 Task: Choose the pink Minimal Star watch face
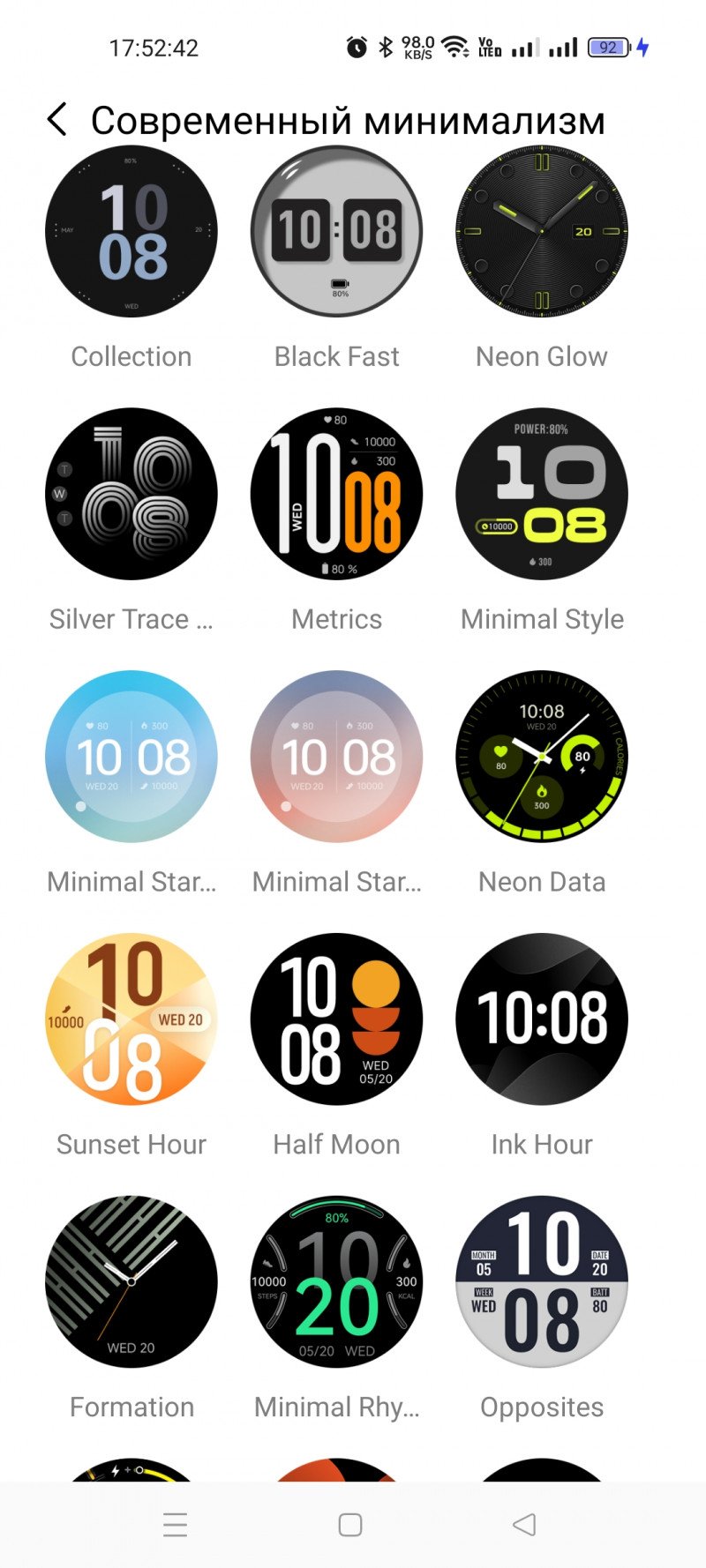click(336, 757)
